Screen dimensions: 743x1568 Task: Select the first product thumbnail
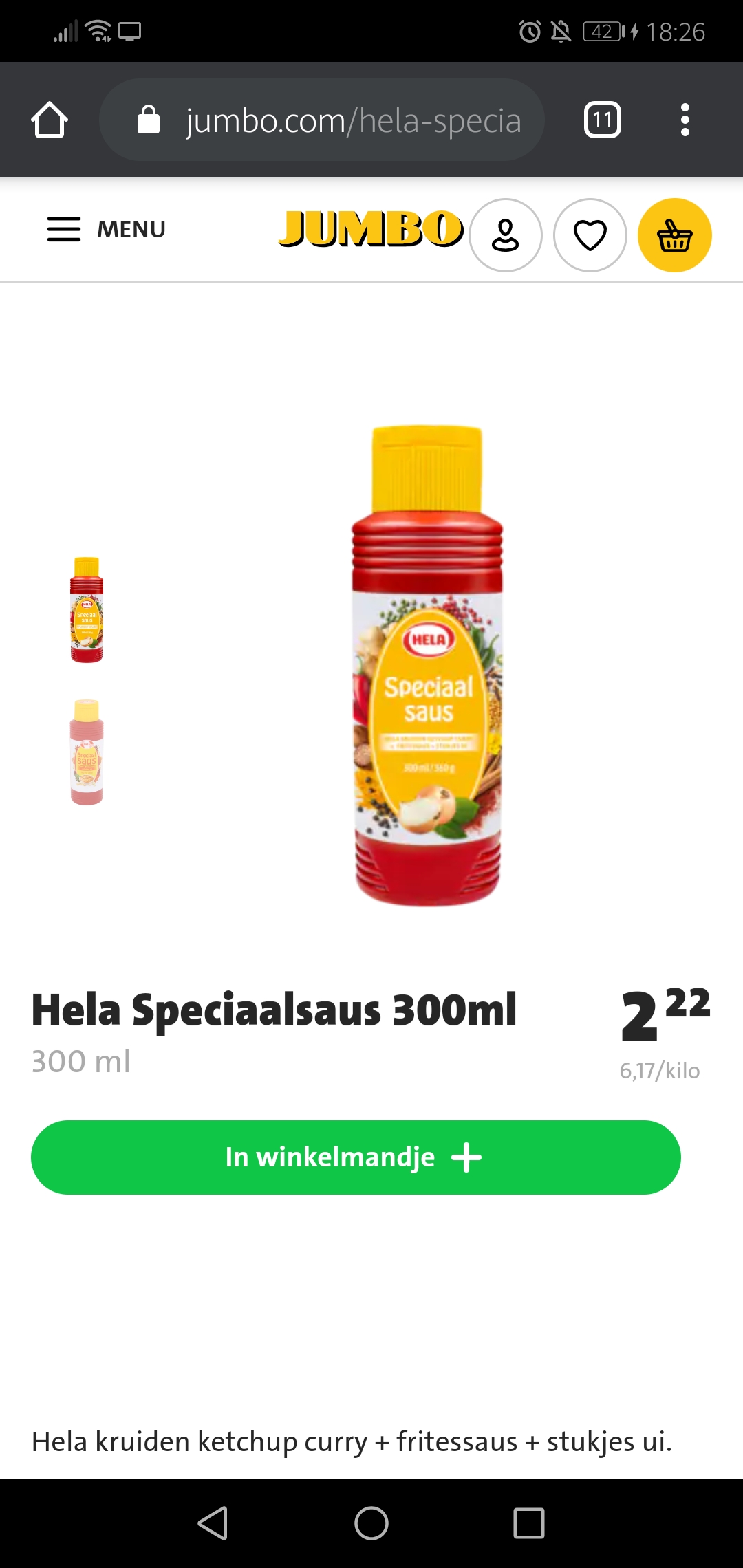87,610
